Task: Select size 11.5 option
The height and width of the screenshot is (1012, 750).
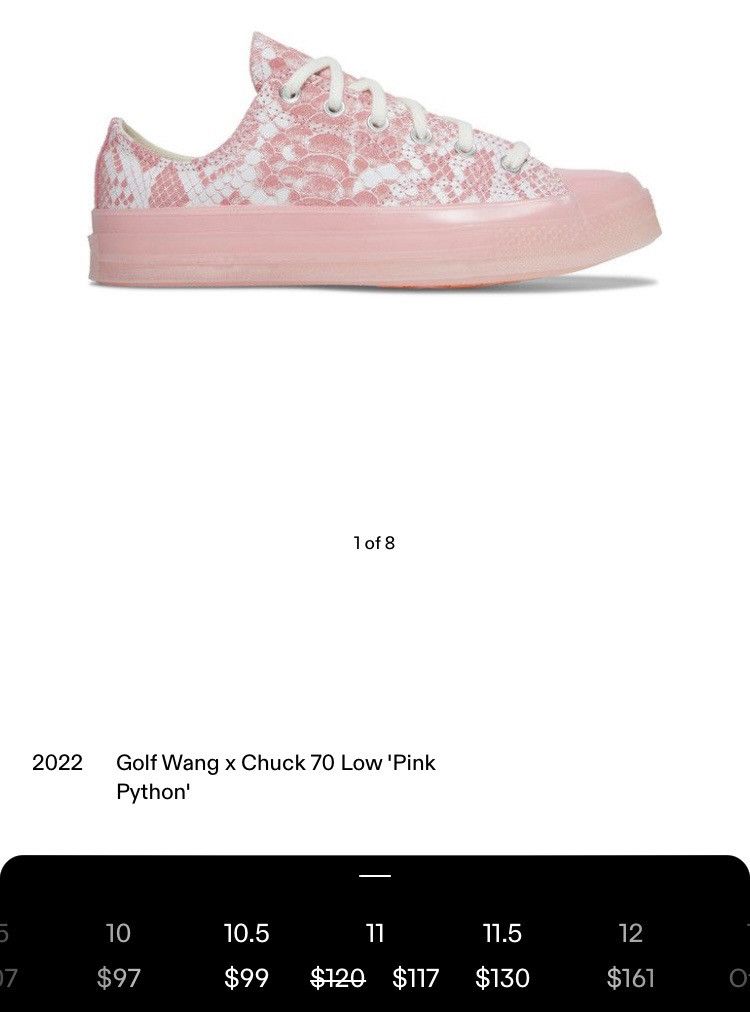Action: (x=504, y=934)
